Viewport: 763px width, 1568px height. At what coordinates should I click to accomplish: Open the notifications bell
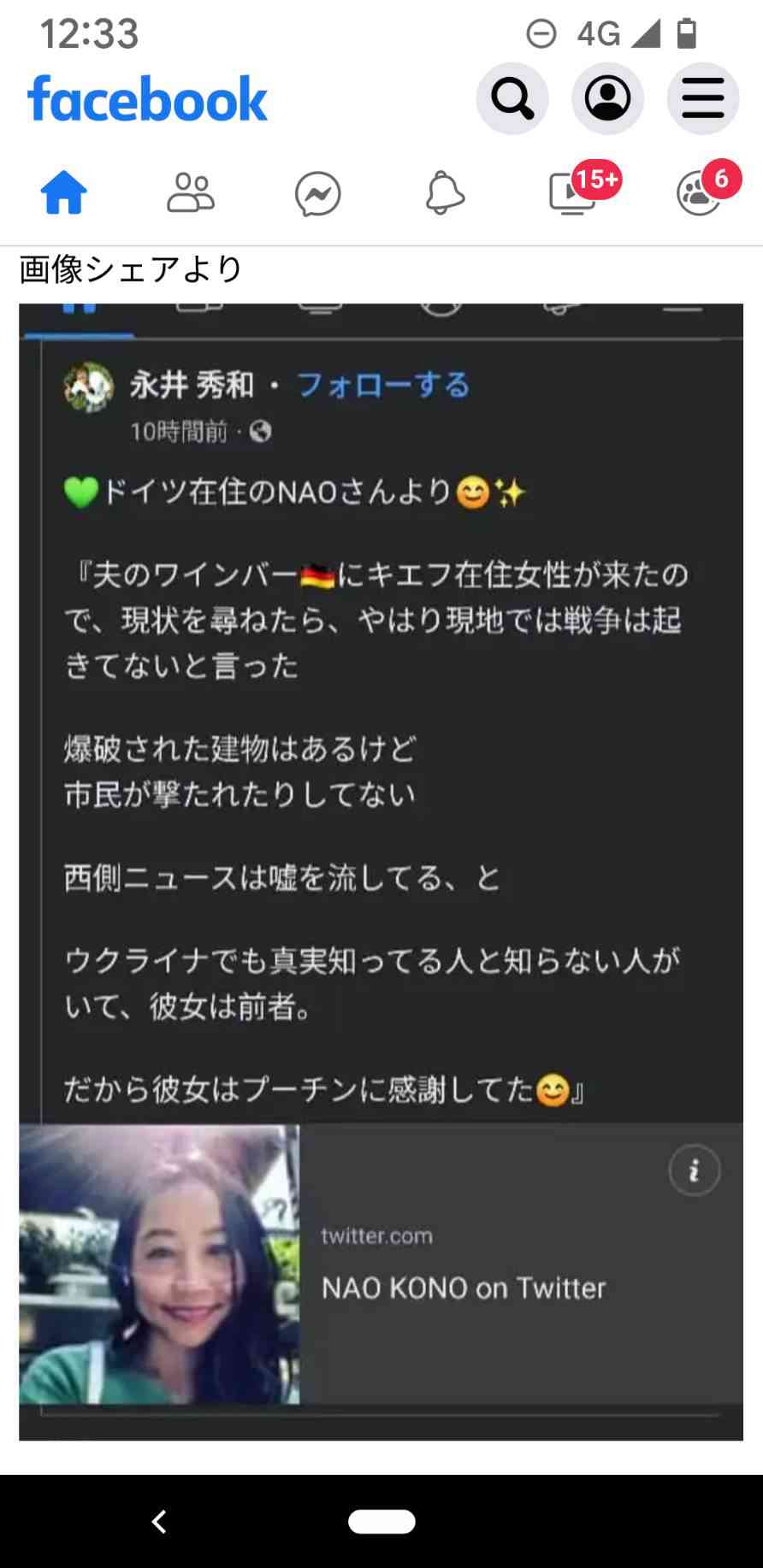(x=445, y=193)
